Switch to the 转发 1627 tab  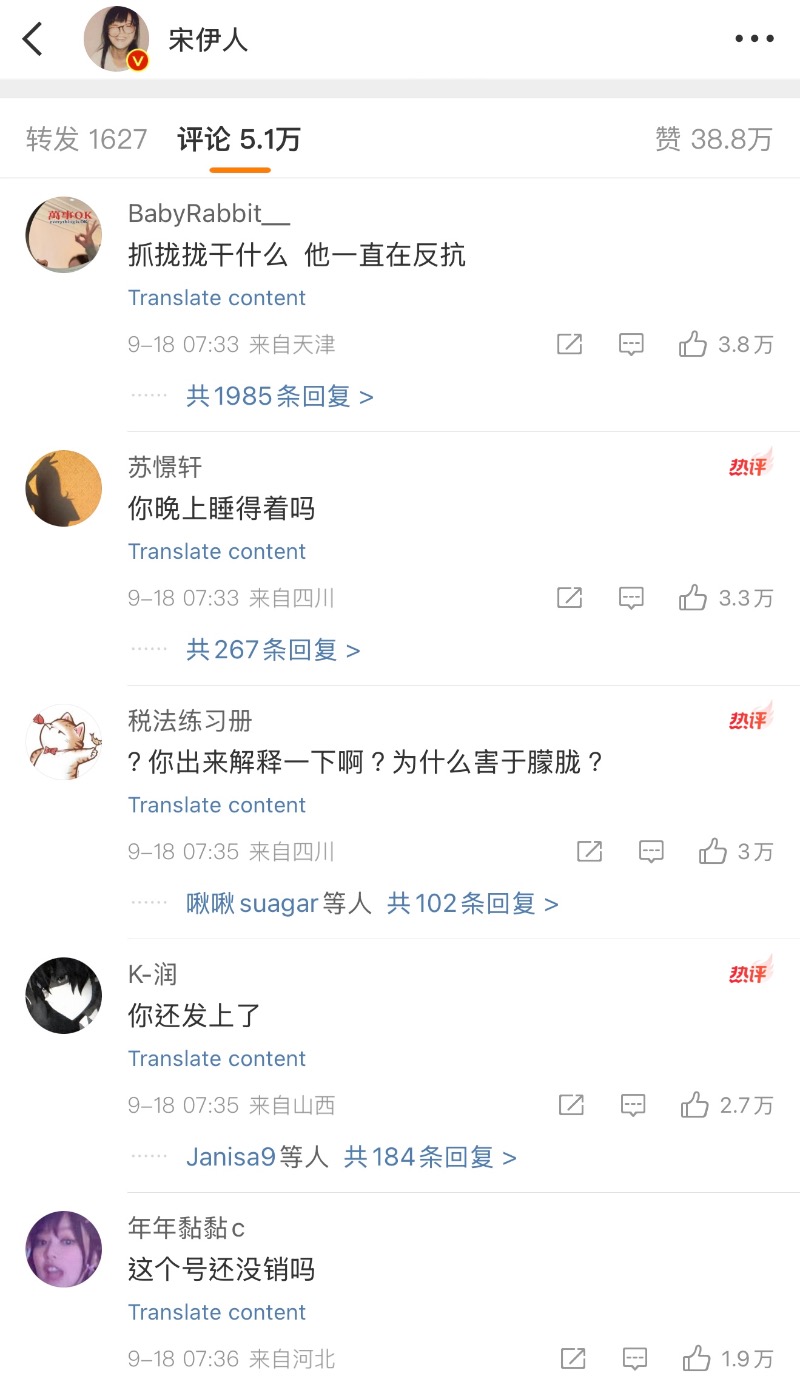[87, 139]
